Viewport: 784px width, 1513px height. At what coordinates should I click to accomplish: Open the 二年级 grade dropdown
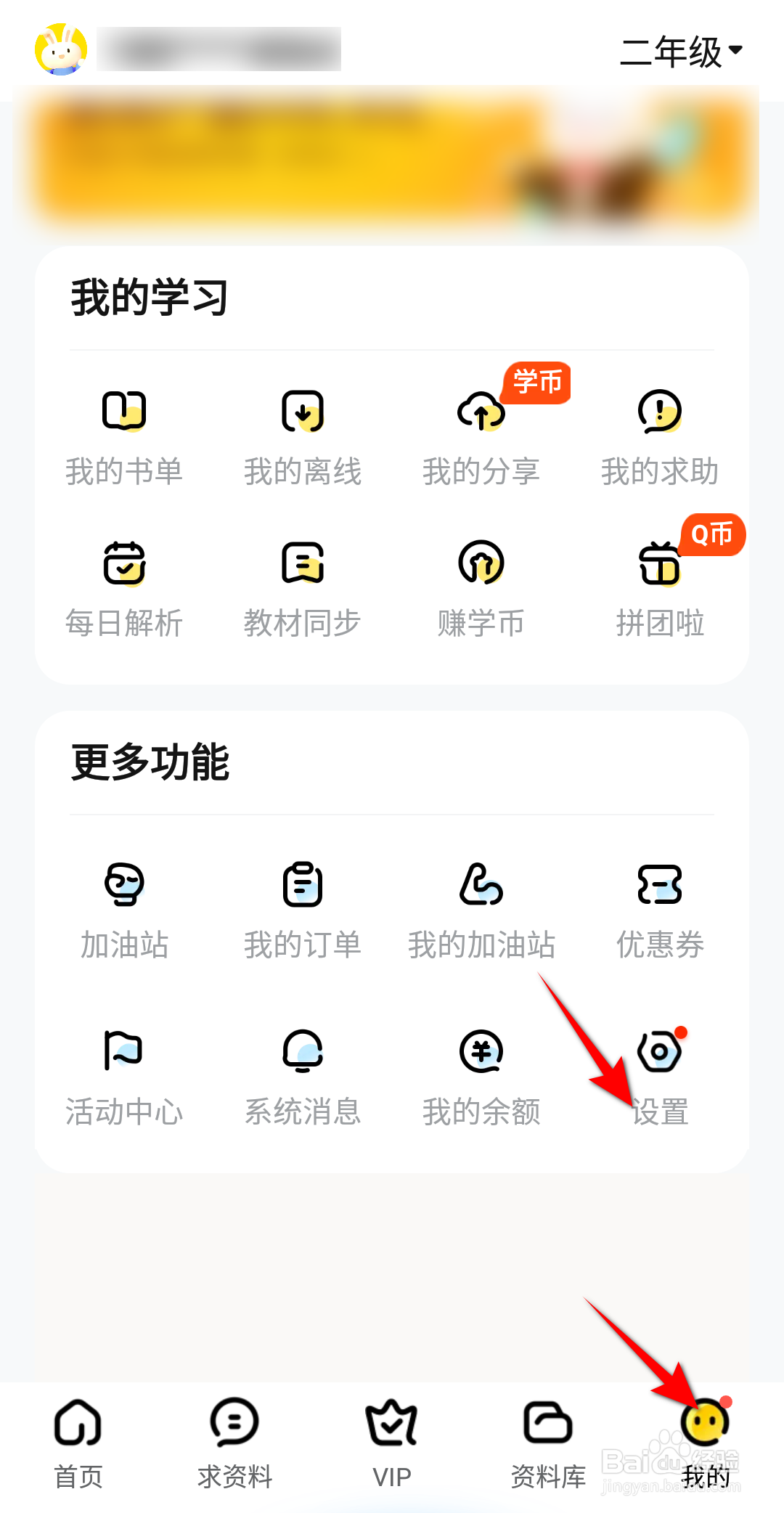(681, 52)
